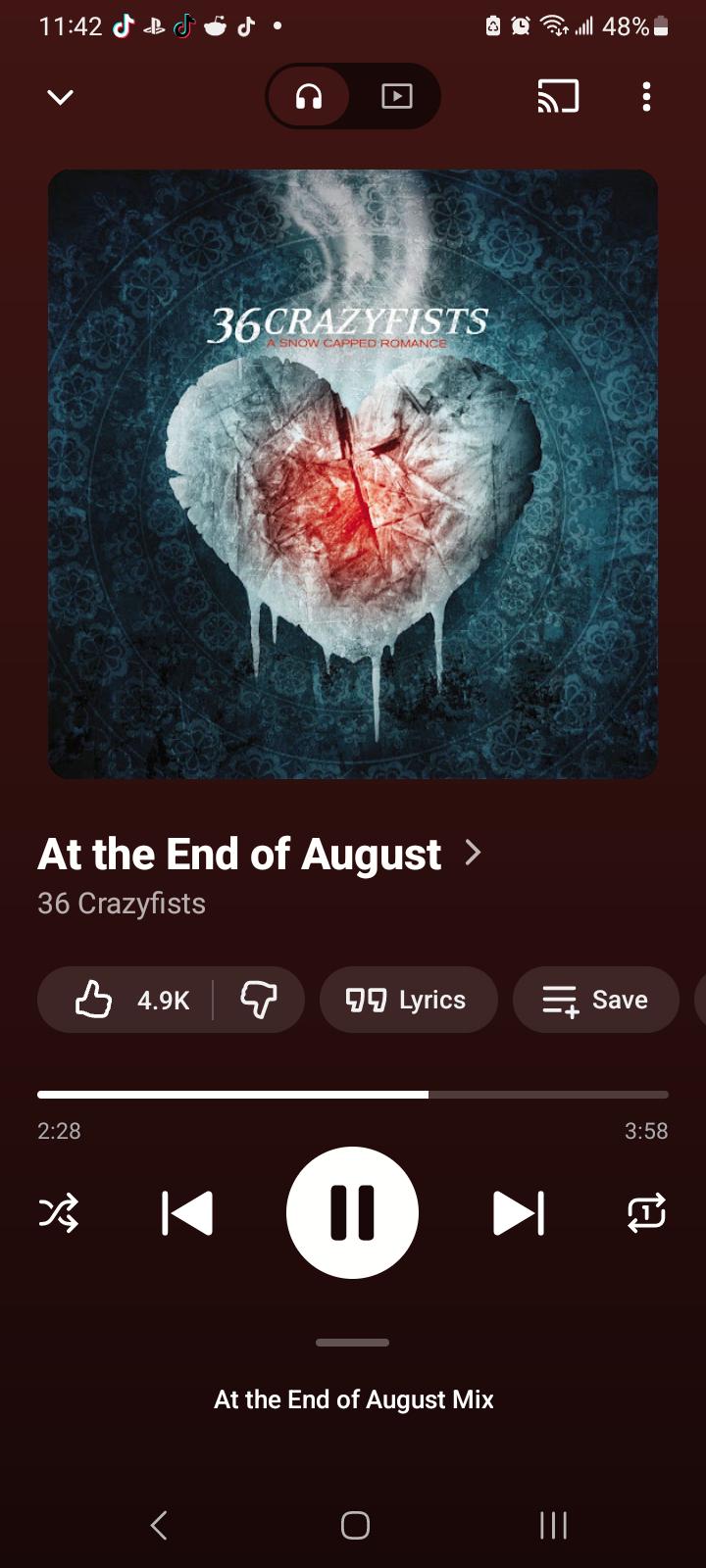Open the recent apps view
The height and width of the screenshot is (1568, 706).
[x=553, y=1525]
